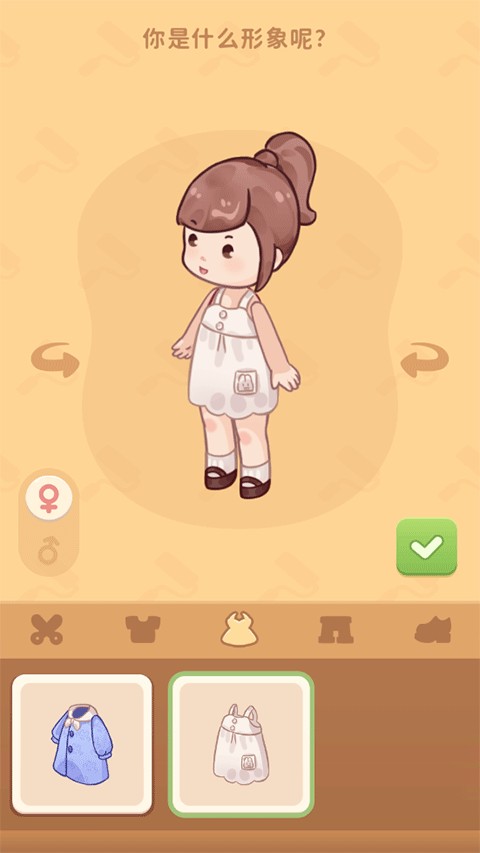480x853 pixels.
Task: Rotate the character with the left arrow
Action: pyautogui.click(x=55, y=360)
